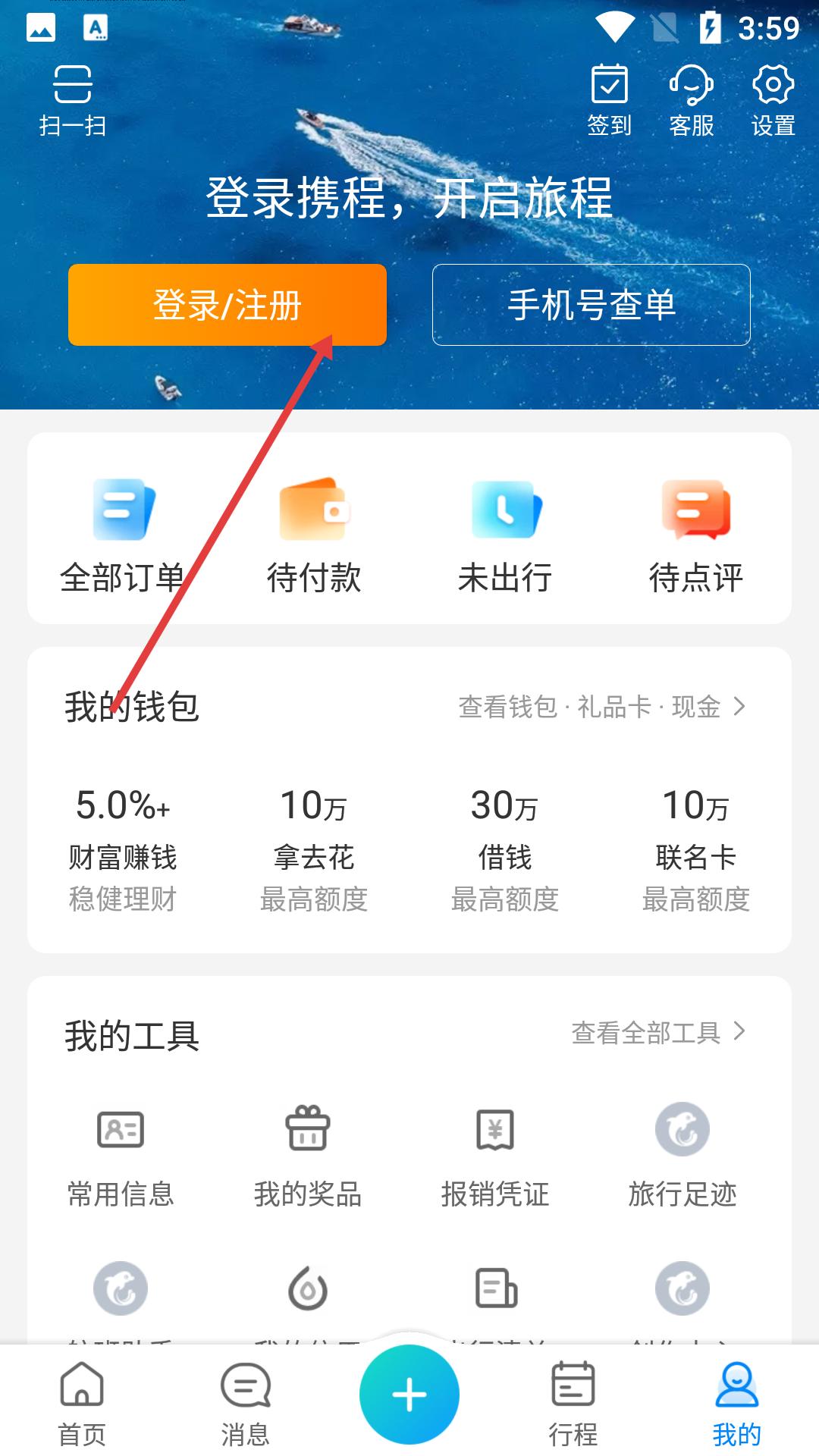Open 常用信息 tool
The height and width of the screenshot is (1456, 819).
point(121,1156)
